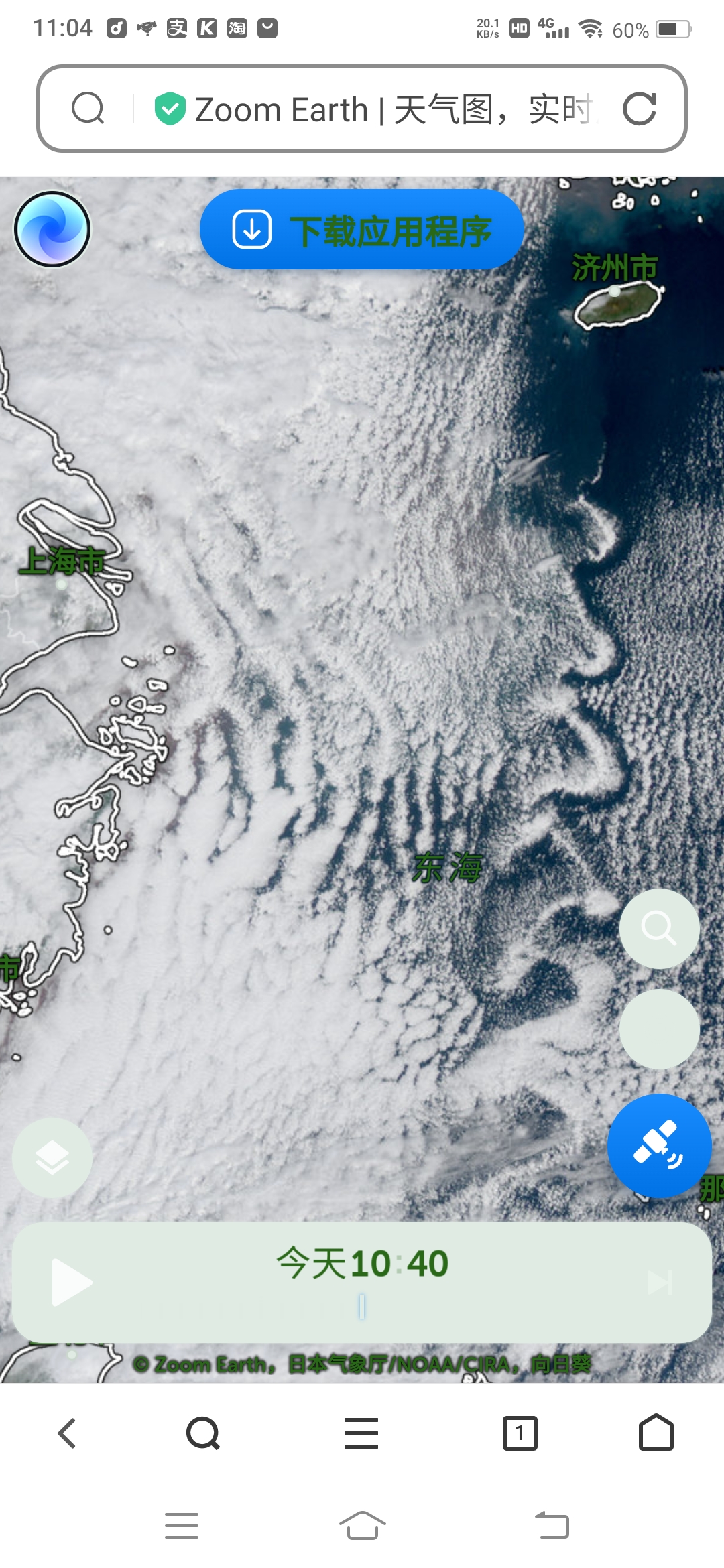Open the blue satellite mode button
The image size is (724, 1568).
(659, 1145)
